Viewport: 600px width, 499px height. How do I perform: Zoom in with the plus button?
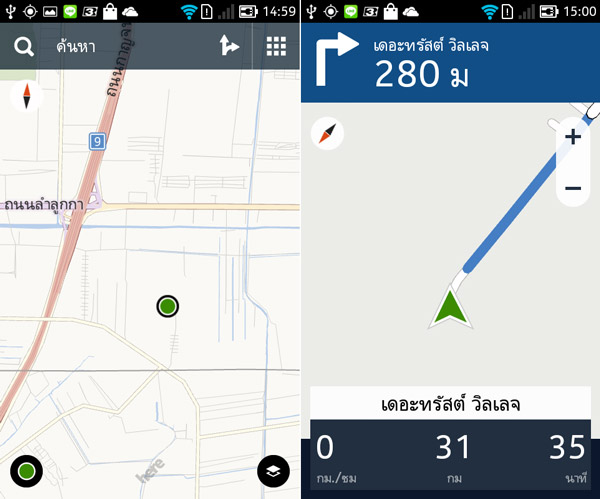[573, 138]
